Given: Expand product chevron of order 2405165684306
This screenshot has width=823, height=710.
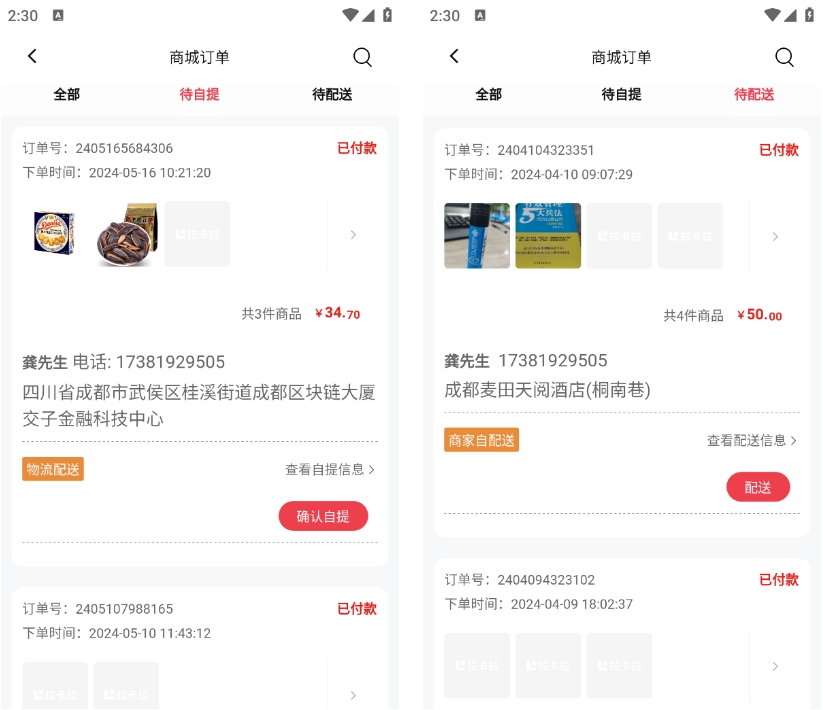Looking at the screenshot, I should (353, 235).
